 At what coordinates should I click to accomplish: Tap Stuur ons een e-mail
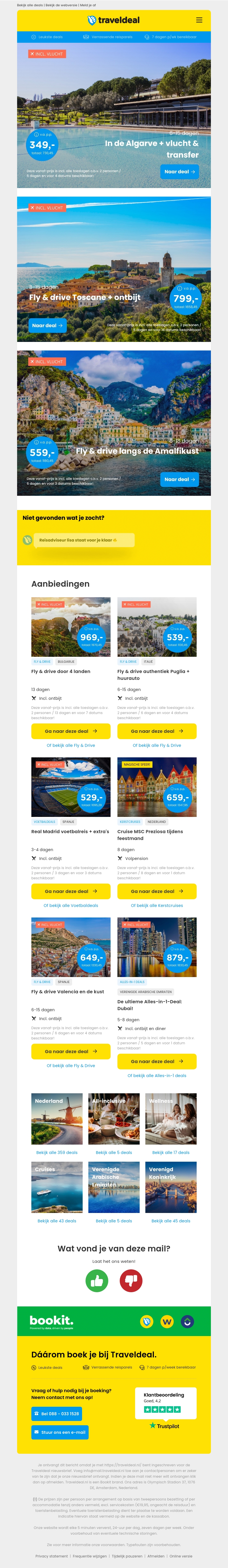pos(60,1432)
